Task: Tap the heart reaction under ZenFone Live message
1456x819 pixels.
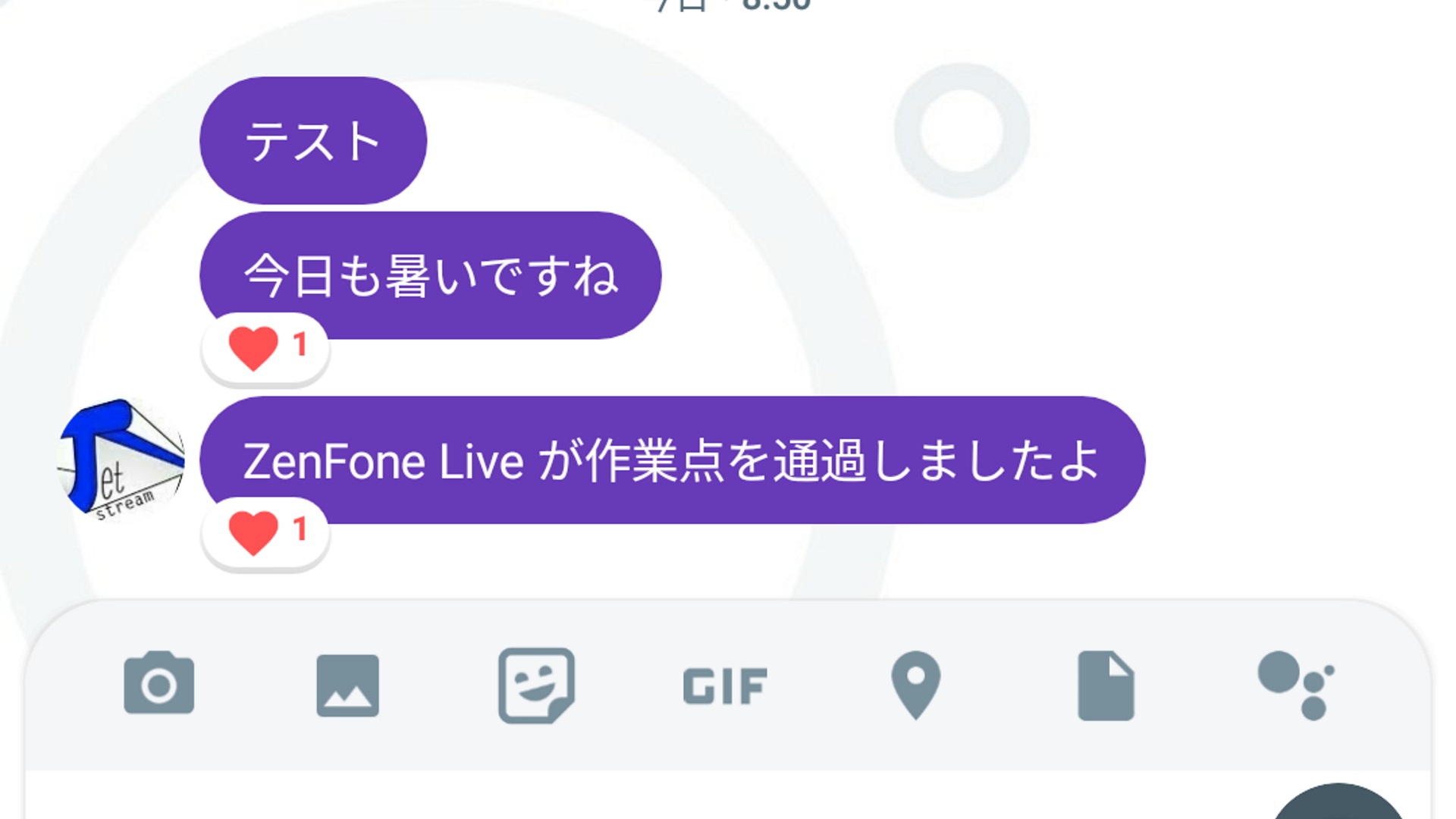Action: click(x=265, y=532)
